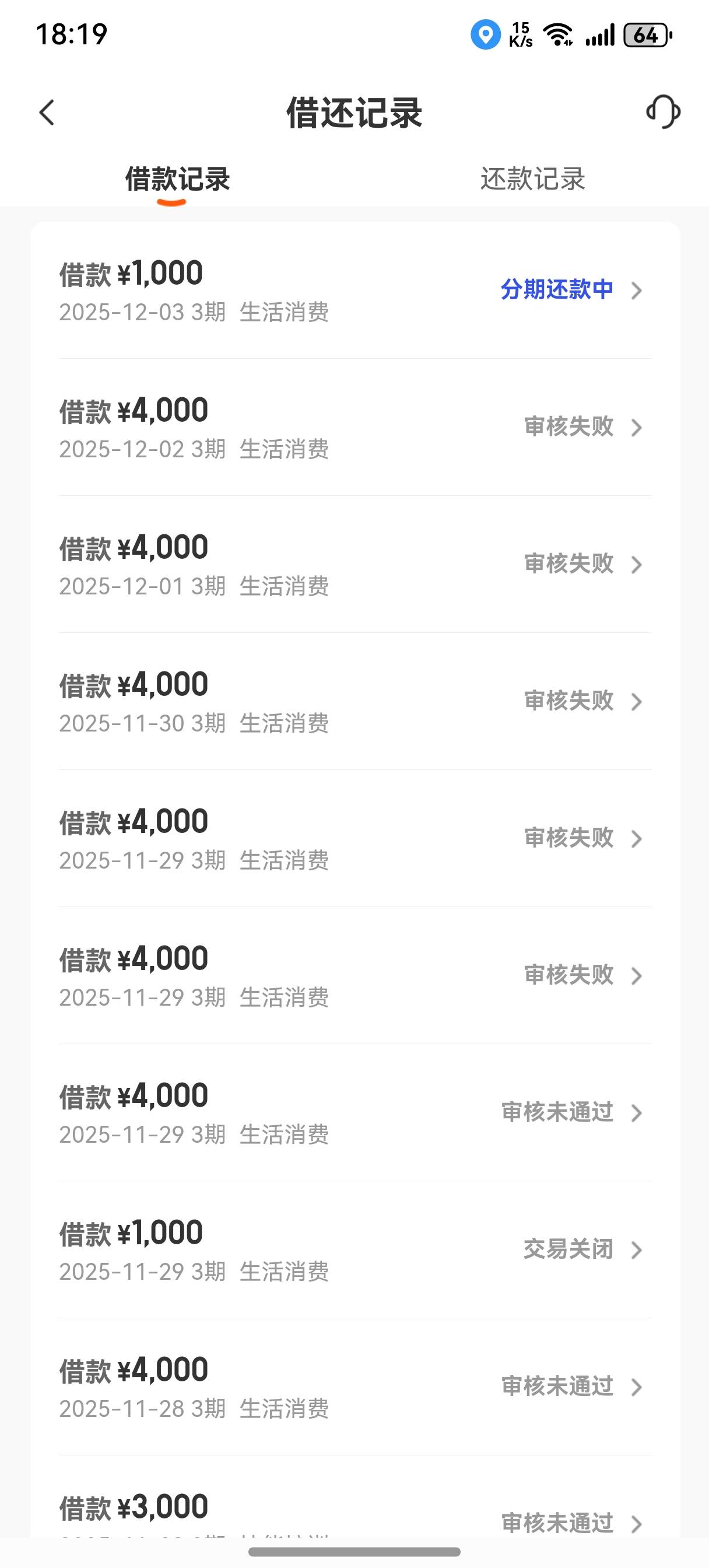Open customer service headset icon

[663, 112]
